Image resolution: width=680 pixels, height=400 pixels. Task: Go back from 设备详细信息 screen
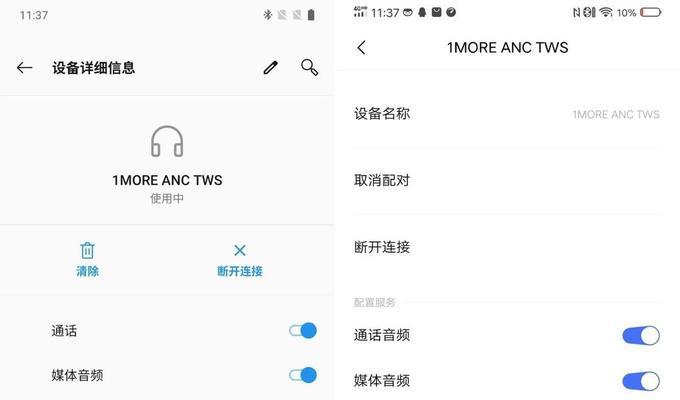click(x=25, y=68)
